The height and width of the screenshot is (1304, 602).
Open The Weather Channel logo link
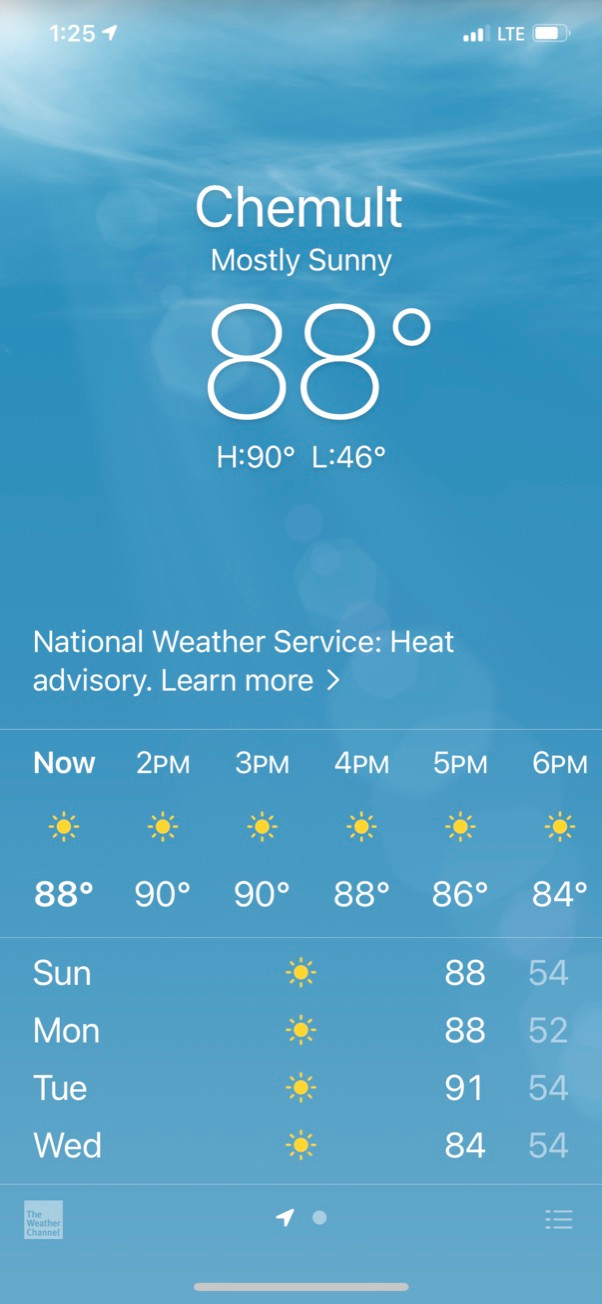43,1219
